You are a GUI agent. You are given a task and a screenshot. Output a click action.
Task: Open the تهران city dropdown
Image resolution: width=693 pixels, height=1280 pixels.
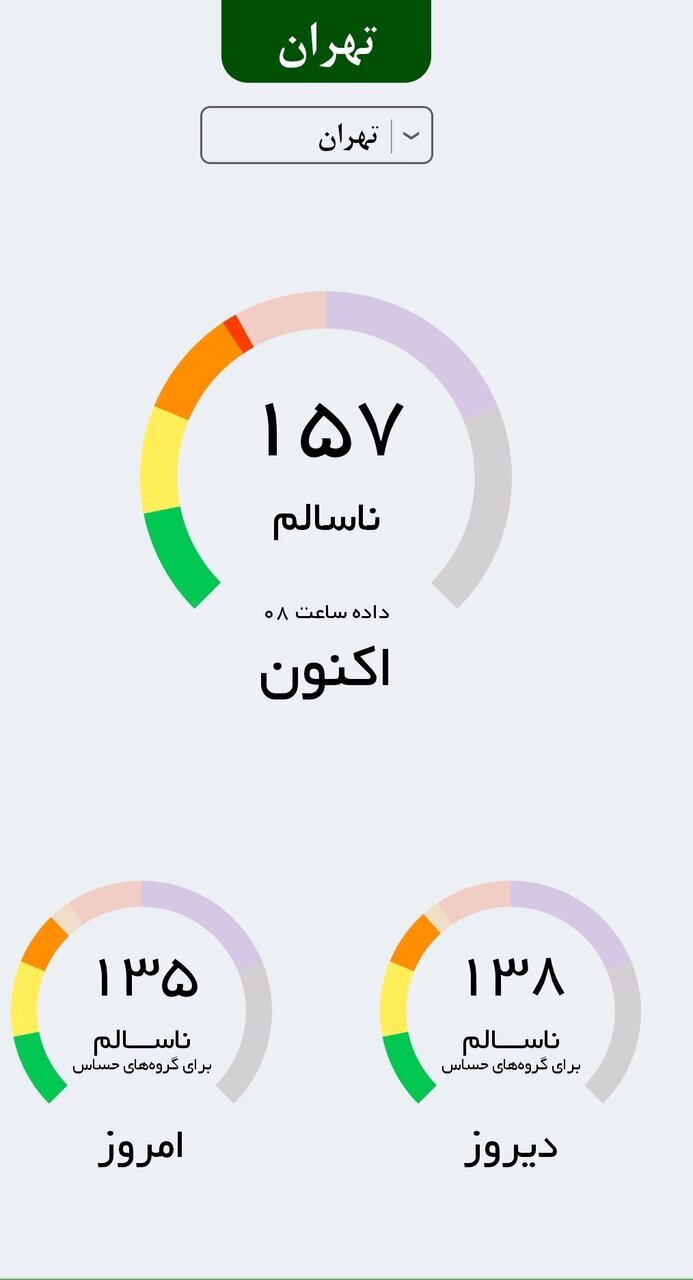coord(316,135)
